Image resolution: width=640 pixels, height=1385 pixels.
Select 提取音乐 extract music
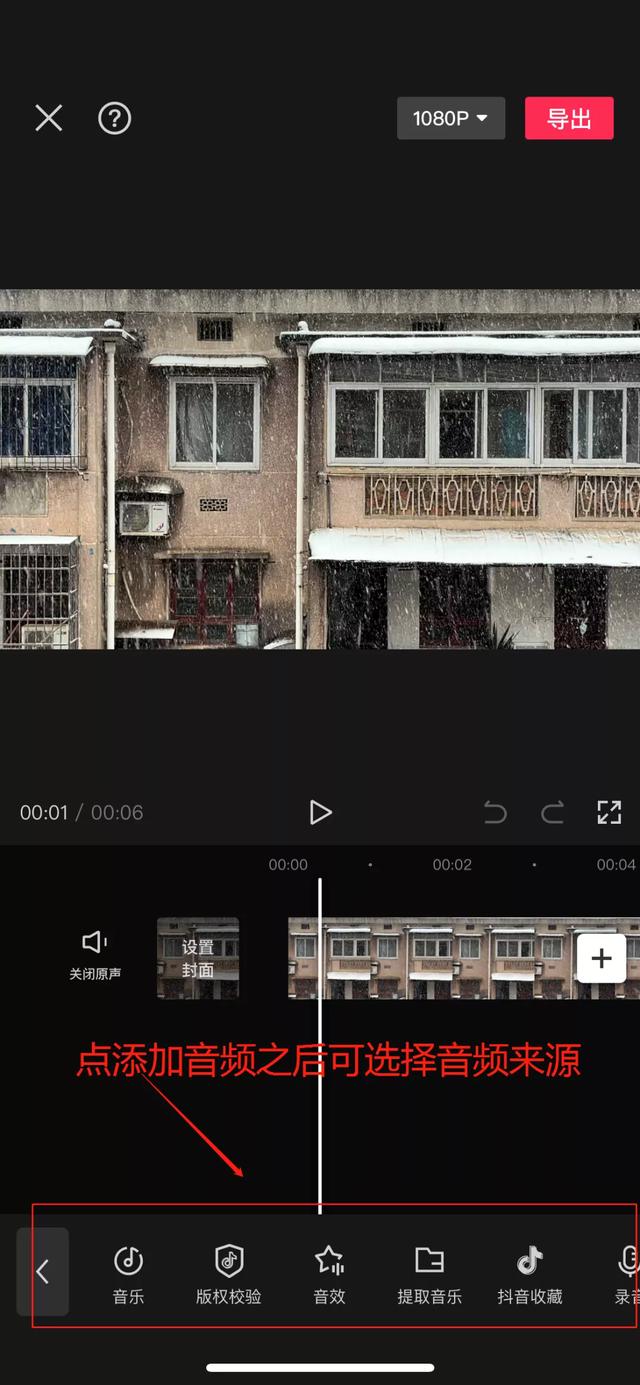click(x=429, y=1275)
